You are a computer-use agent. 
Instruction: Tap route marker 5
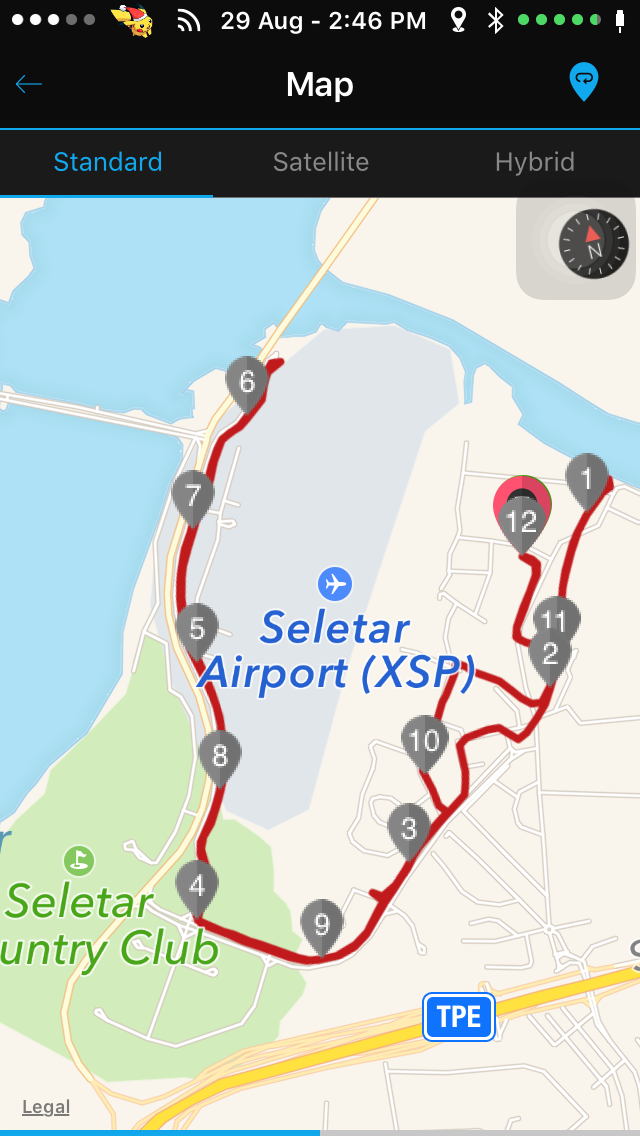[x=197, y=628]
